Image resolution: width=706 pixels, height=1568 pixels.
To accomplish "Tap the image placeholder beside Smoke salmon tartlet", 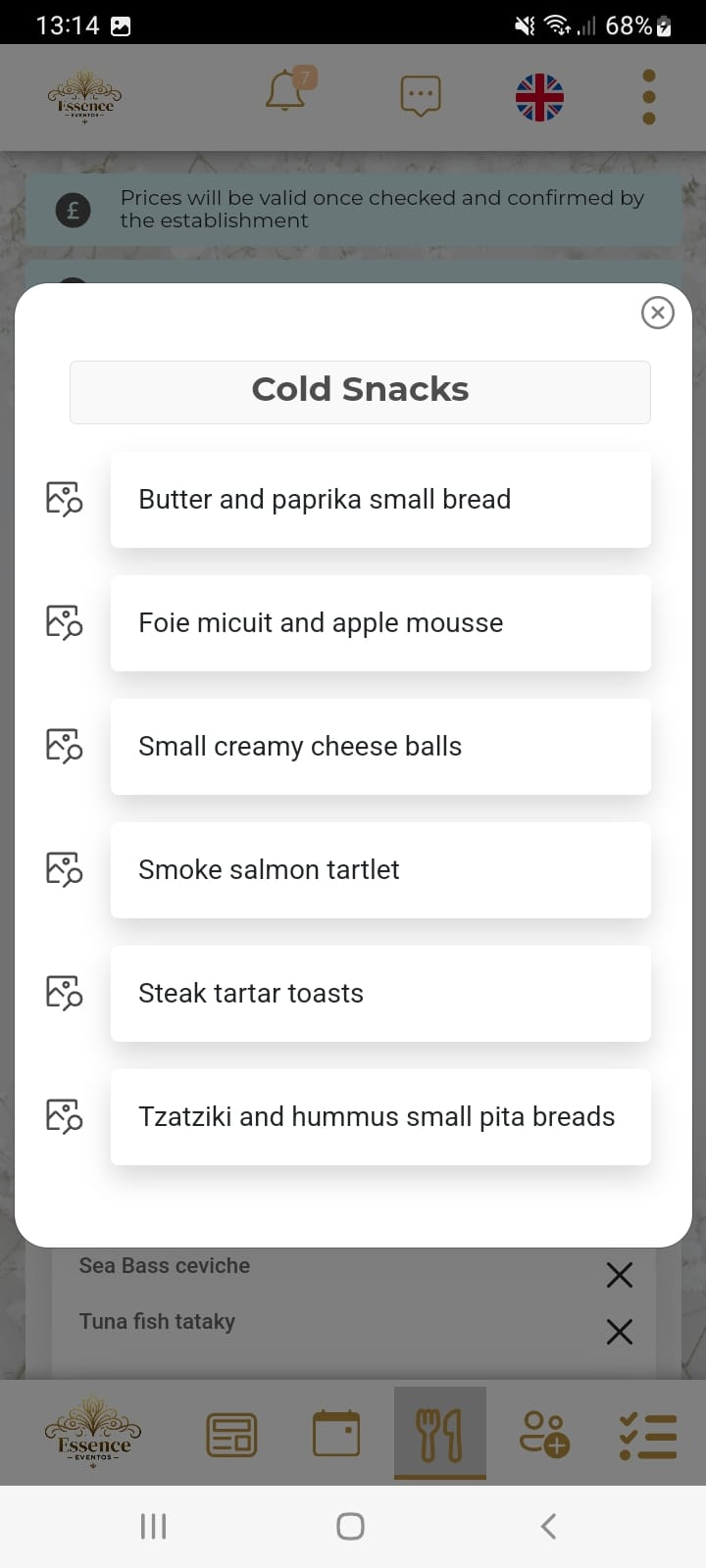I will pos(64,869).
